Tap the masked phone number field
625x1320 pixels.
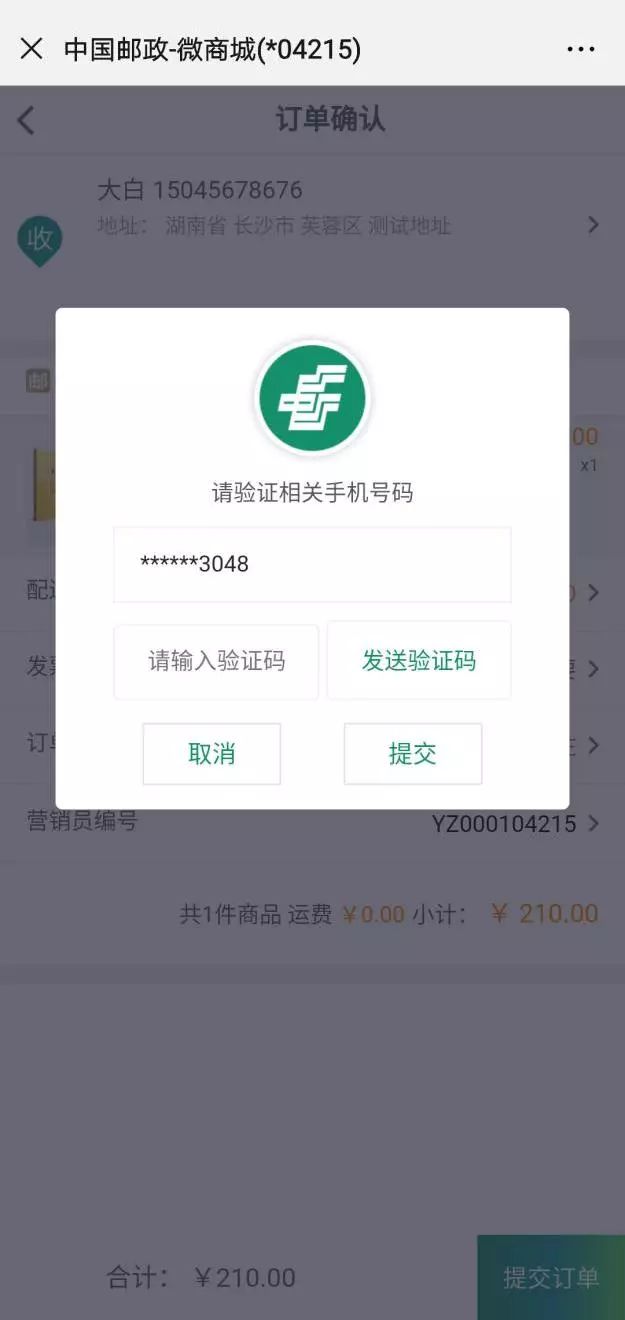click(x=312, y=565)
